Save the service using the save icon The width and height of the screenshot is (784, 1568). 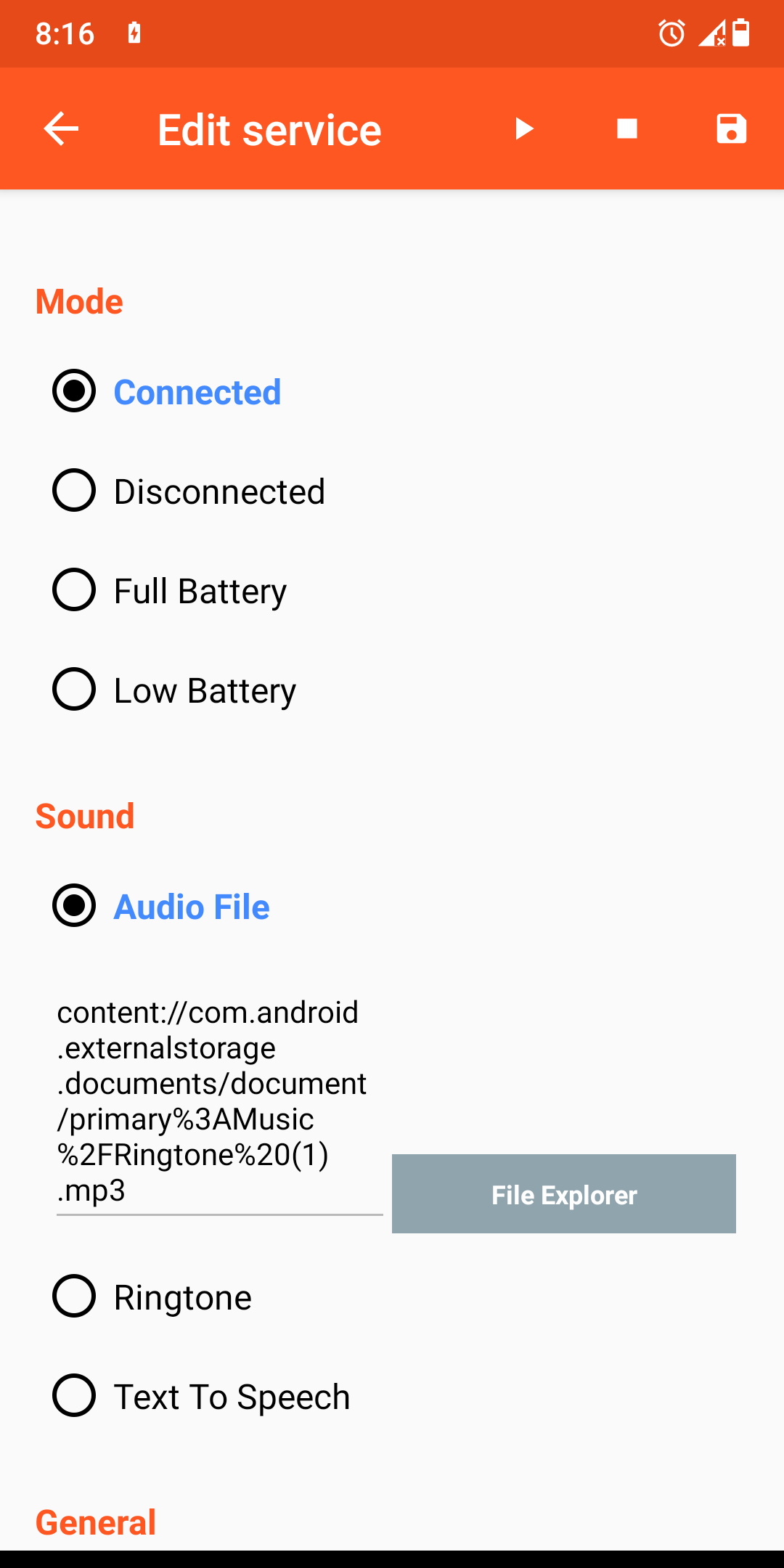[x=731, y=128]
